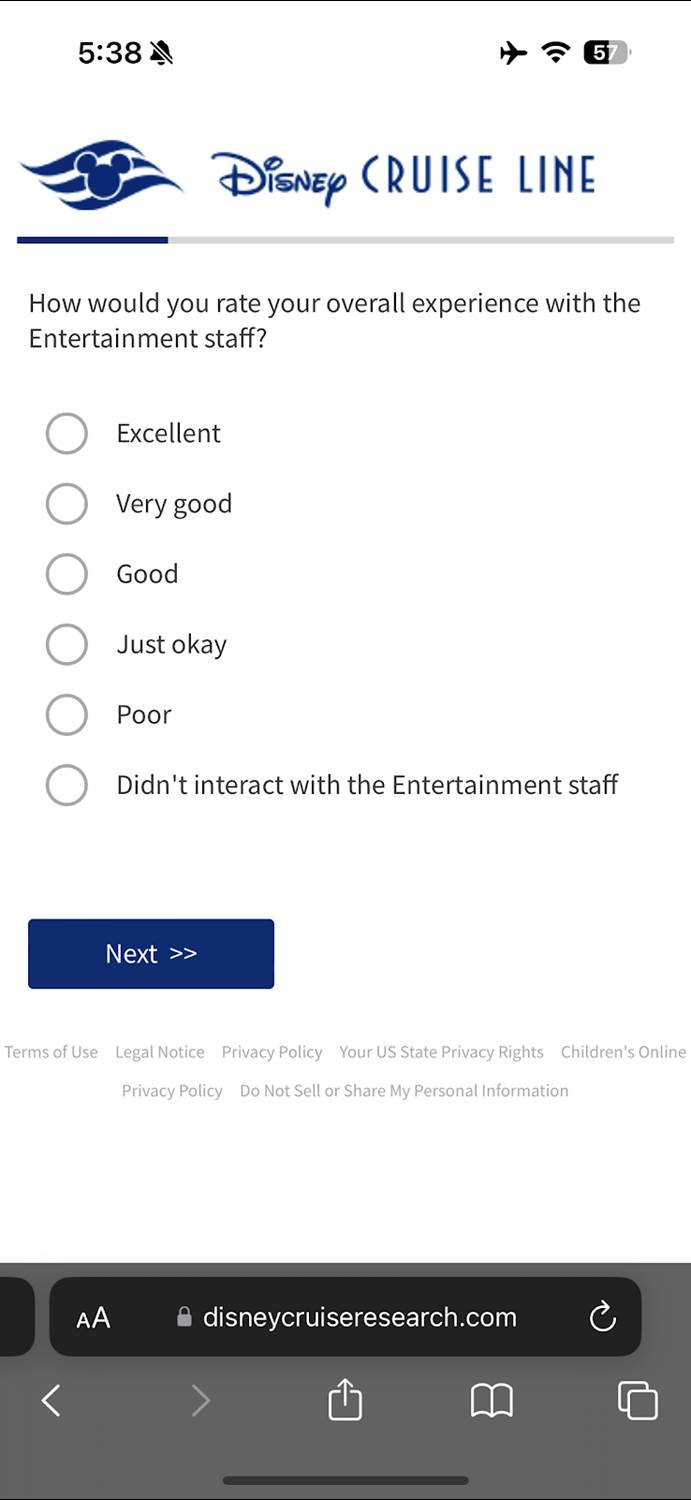691x1500 pixels.
Task: Tap the Next button to continue
Action: tap(151, 954)
